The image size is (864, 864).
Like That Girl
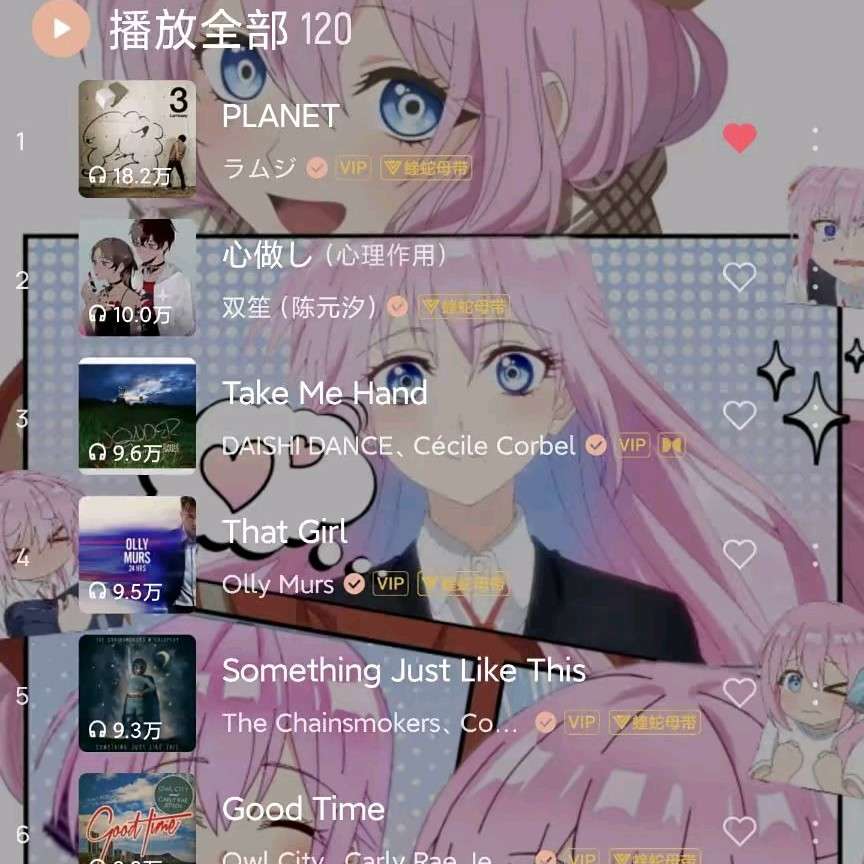pyautogui.click(x=739, y=554)
